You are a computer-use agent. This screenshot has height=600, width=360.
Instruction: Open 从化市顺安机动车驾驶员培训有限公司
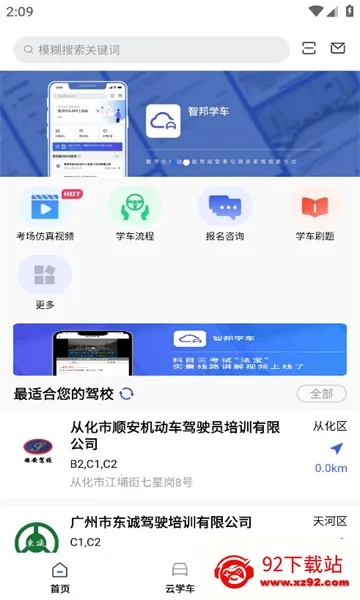180,454
